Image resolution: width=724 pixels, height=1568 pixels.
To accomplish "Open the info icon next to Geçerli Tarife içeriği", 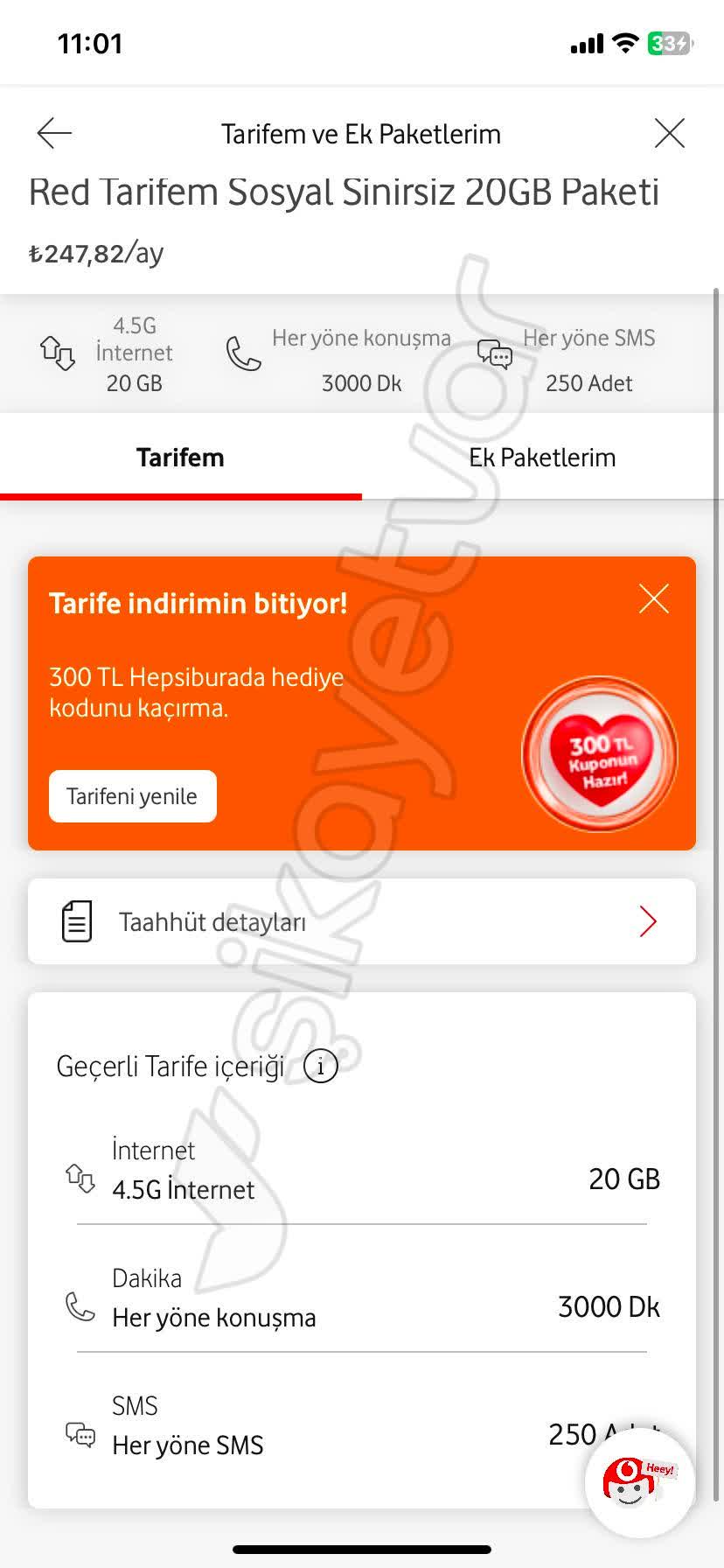I will tap(321, 1066).
